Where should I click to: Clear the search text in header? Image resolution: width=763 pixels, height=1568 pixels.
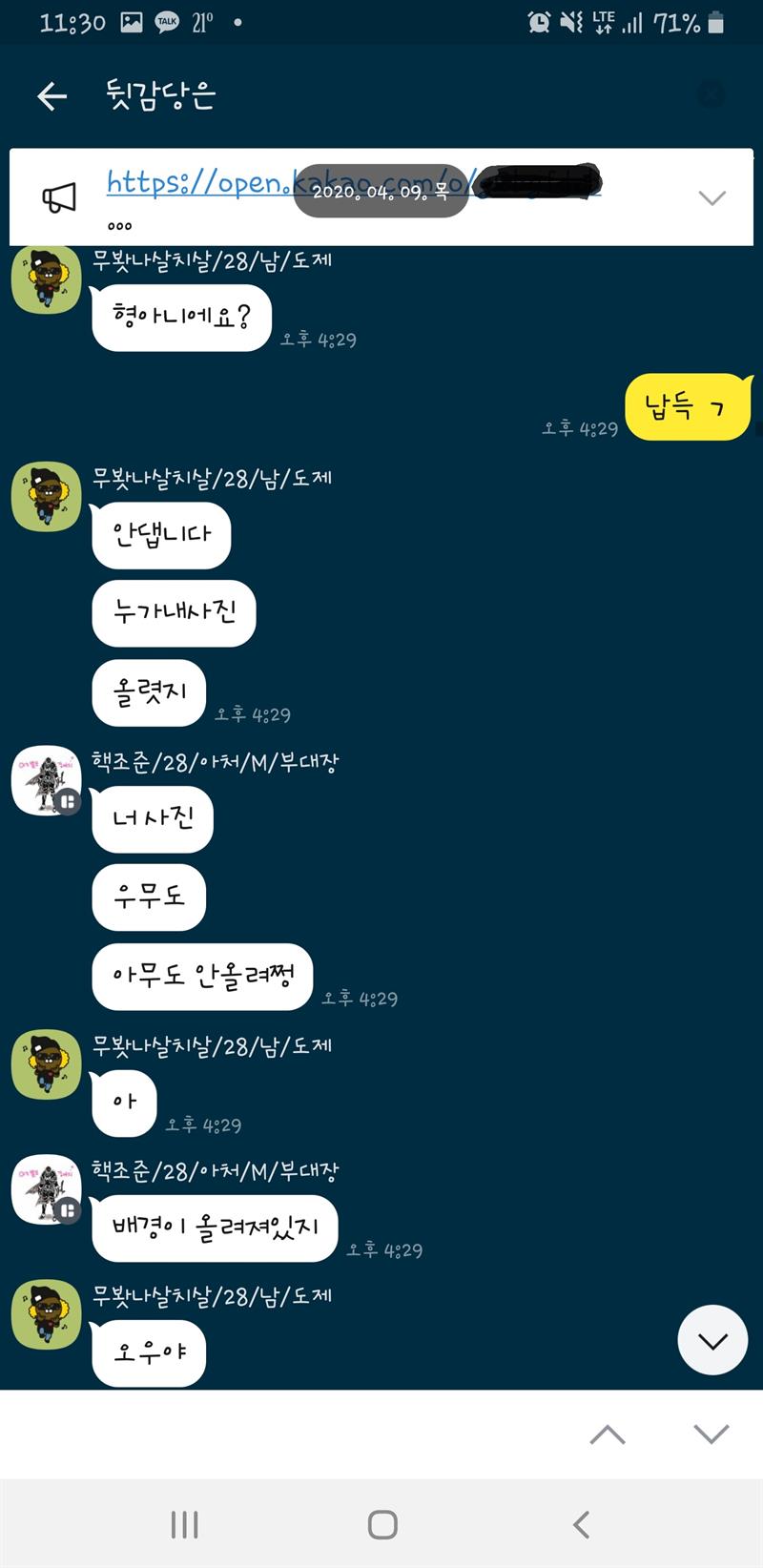711,94
